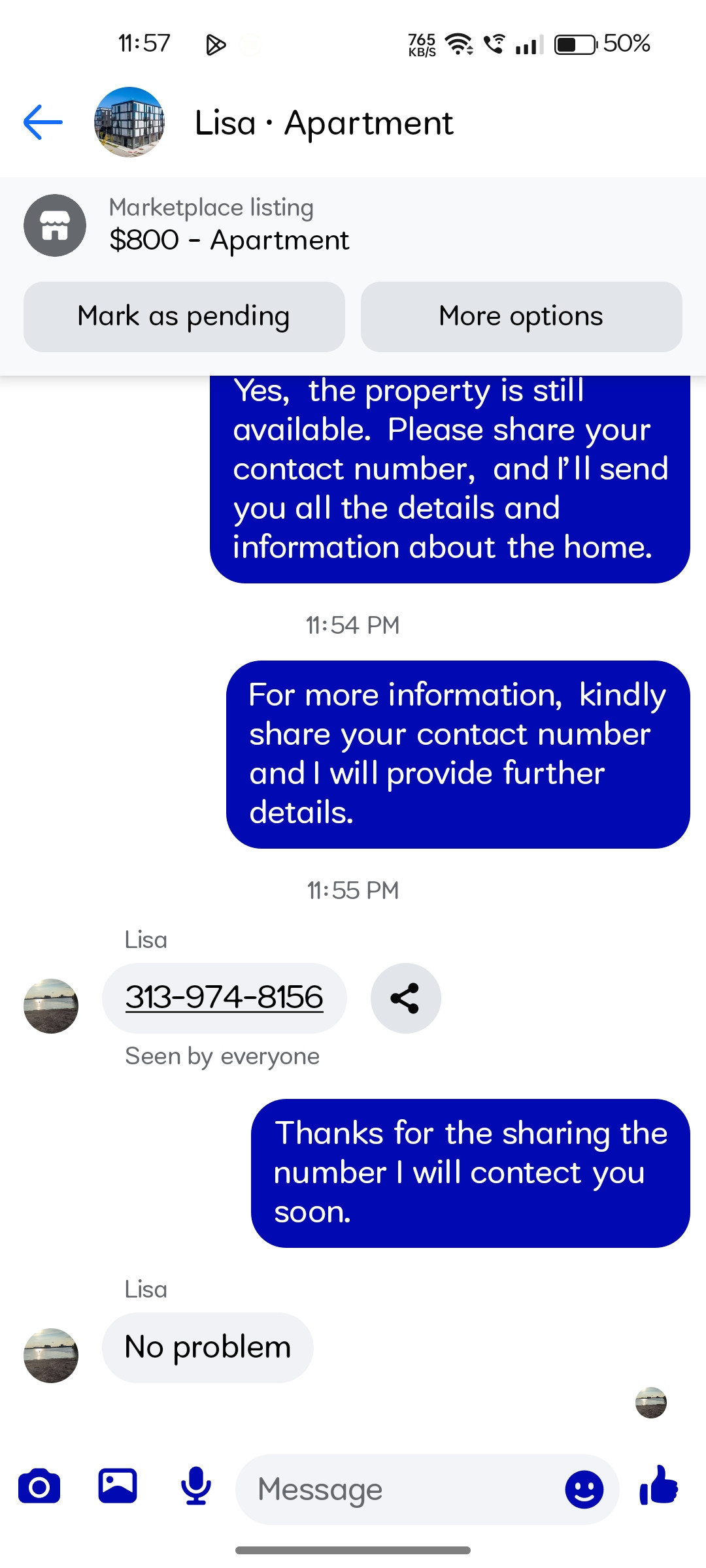
Task: Share Lisa's phone number message
Action: pos(405,998)
